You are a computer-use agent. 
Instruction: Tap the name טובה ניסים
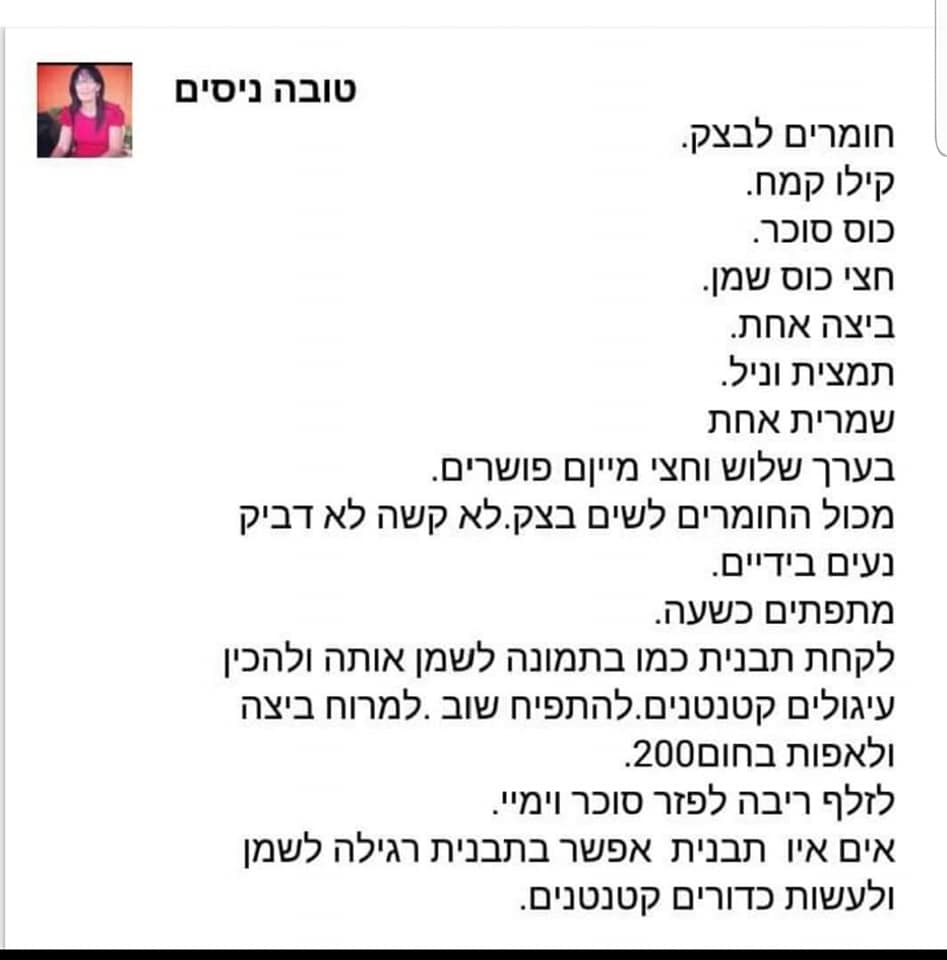click(x=264, y=91)
